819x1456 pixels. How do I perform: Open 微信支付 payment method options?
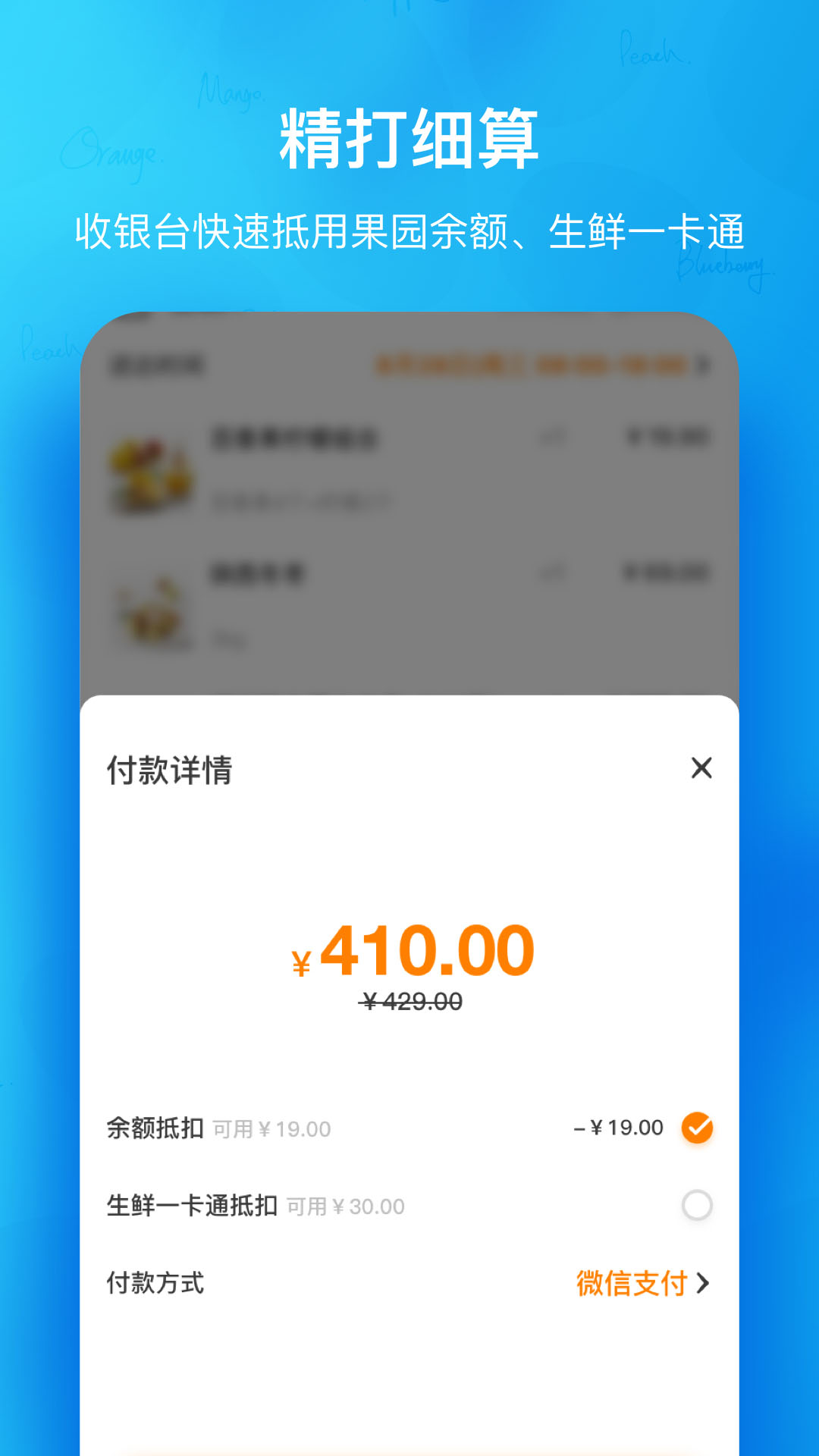click(632, 1284)
